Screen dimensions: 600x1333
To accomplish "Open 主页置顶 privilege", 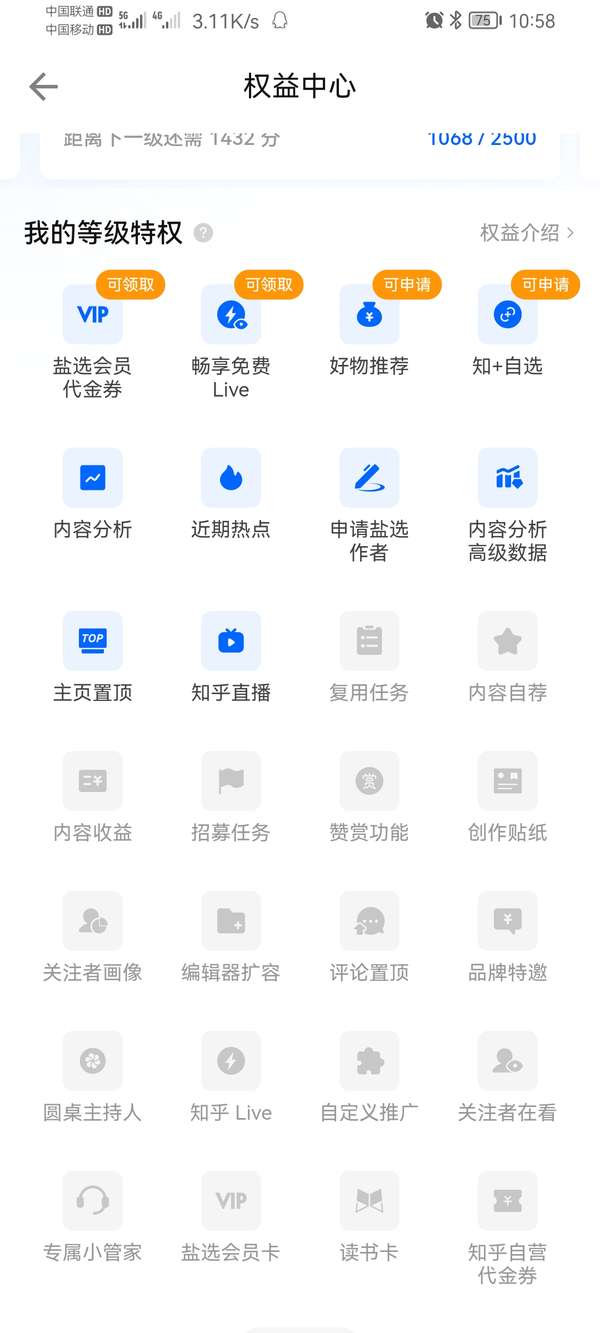I will coord(93,657).
